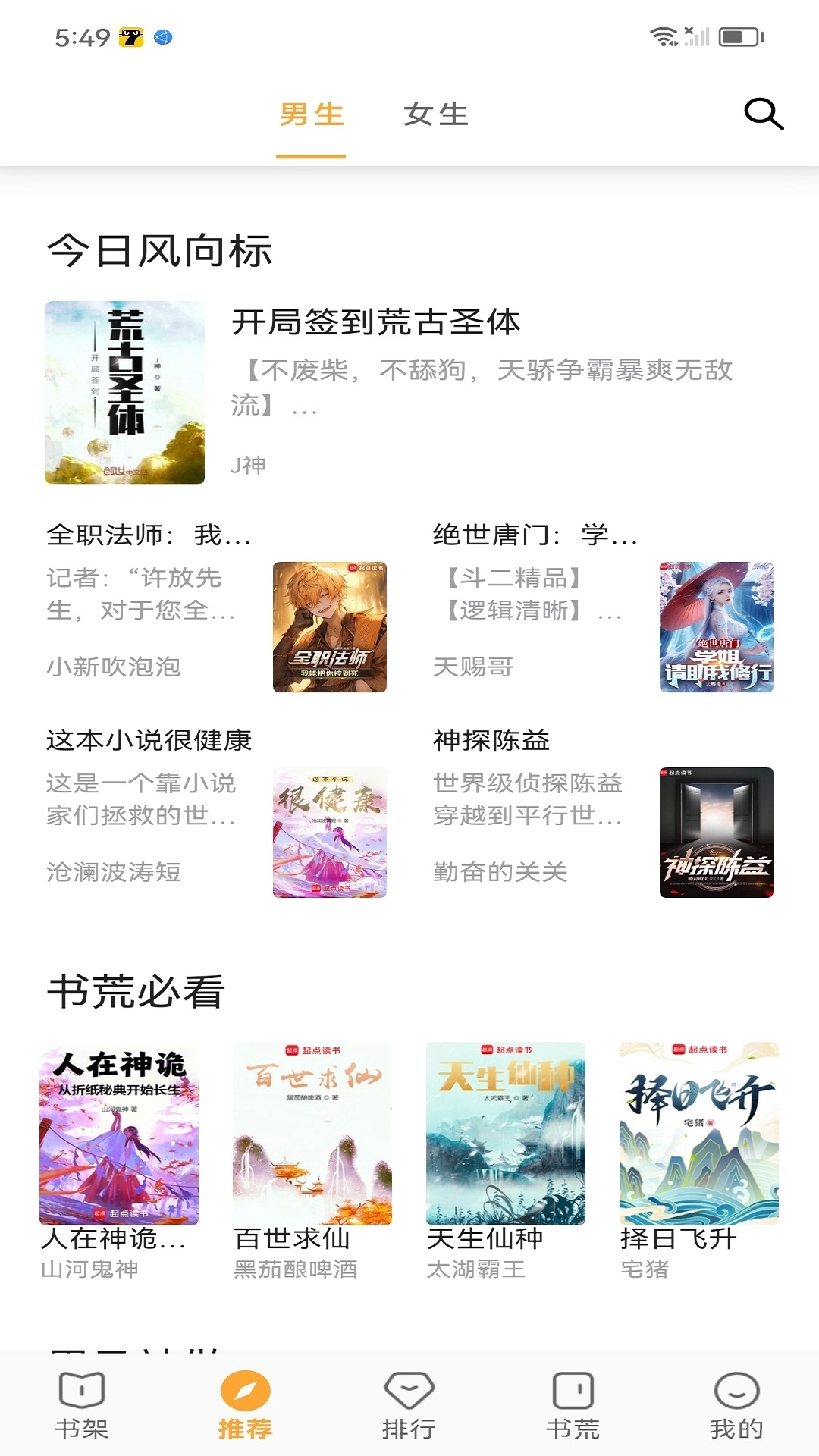Select the 男生 tab
The width and height of the screenshot is (819, 1456).
(311, 115)
